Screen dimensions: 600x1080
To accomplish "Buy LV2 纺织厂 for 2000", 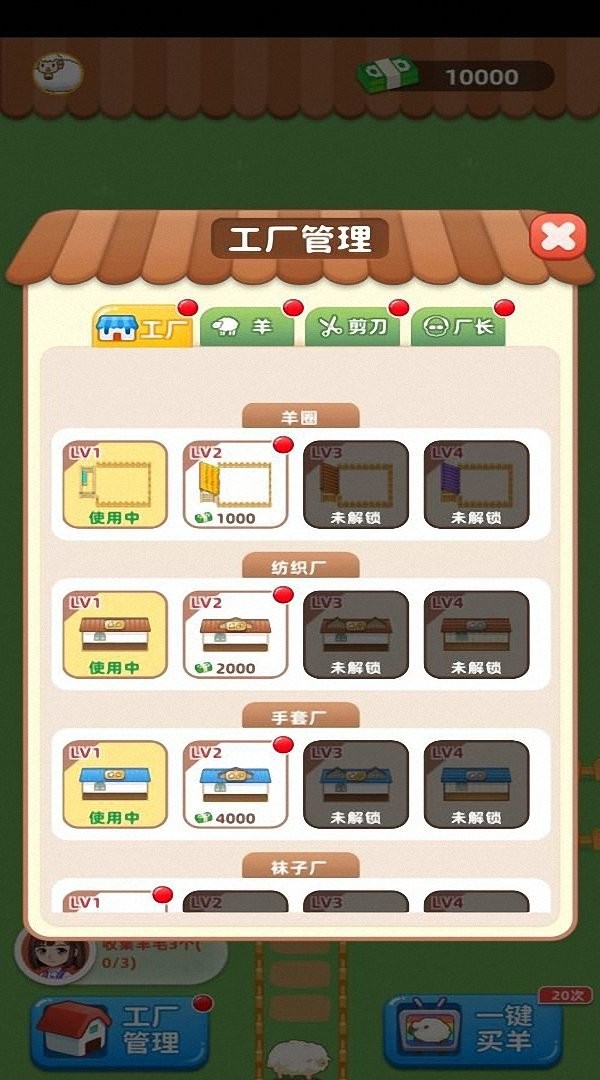I will (235, 634).
